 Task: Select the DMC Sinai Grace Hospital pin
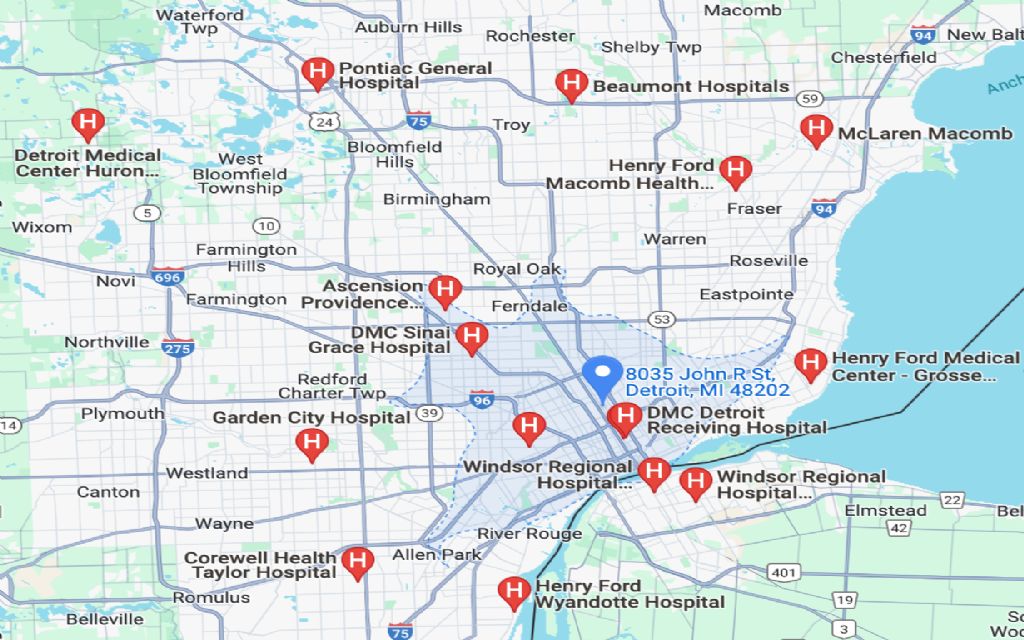471,337
